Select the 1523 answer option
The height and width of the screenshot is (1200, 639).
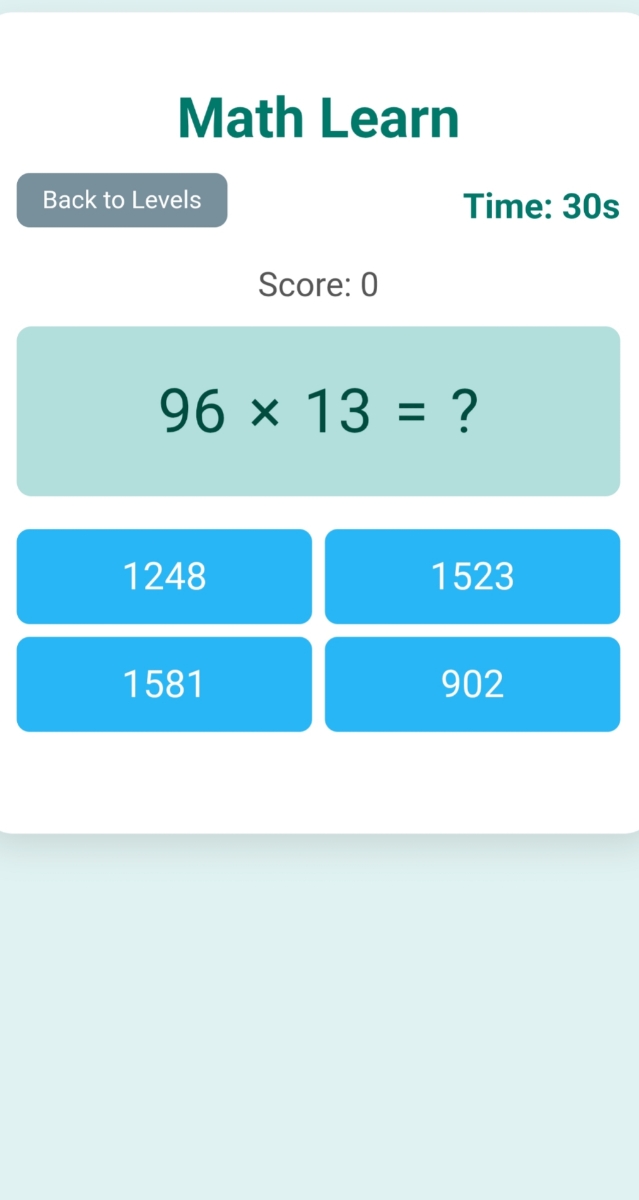pyautogui.click(x=472, y=576)
